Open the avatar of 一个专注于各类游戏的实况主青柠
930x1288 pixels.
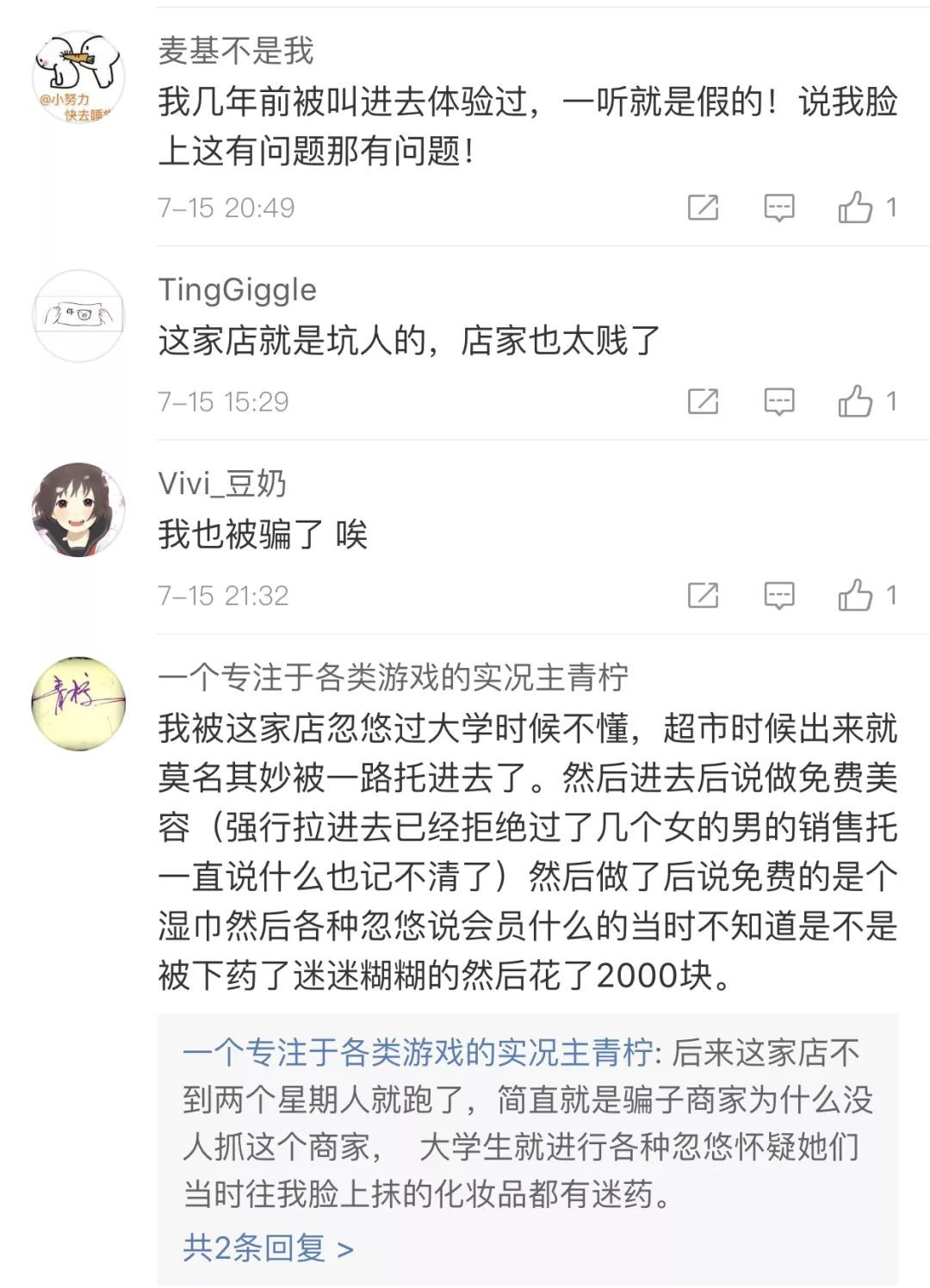click(78, 703)
